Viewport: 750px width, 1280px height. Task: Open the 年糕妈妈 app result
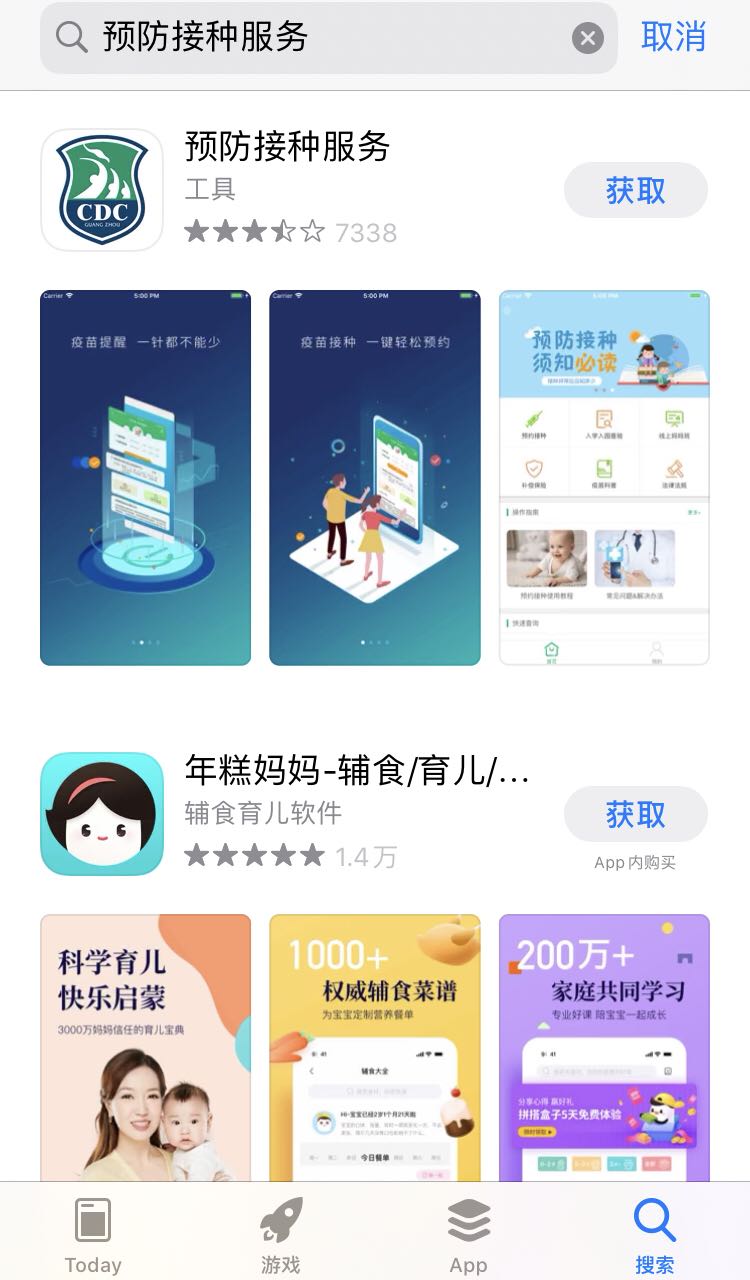pos(356,771)
